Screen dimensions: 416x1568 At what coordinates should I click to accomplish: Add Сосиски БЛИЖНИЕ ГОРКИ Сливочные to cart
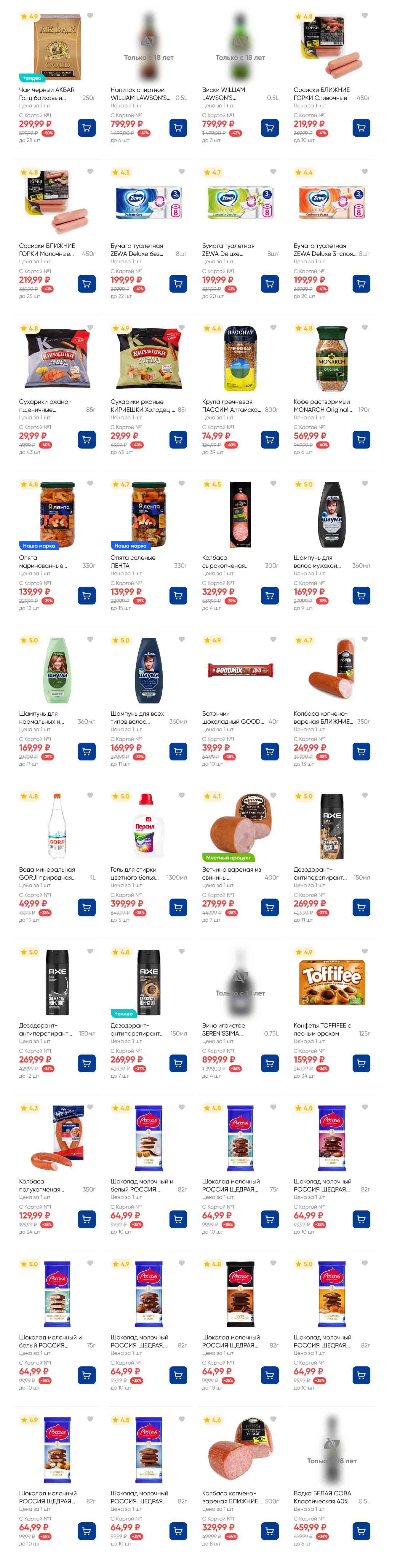pyautogui.click(x=361, y=128)
